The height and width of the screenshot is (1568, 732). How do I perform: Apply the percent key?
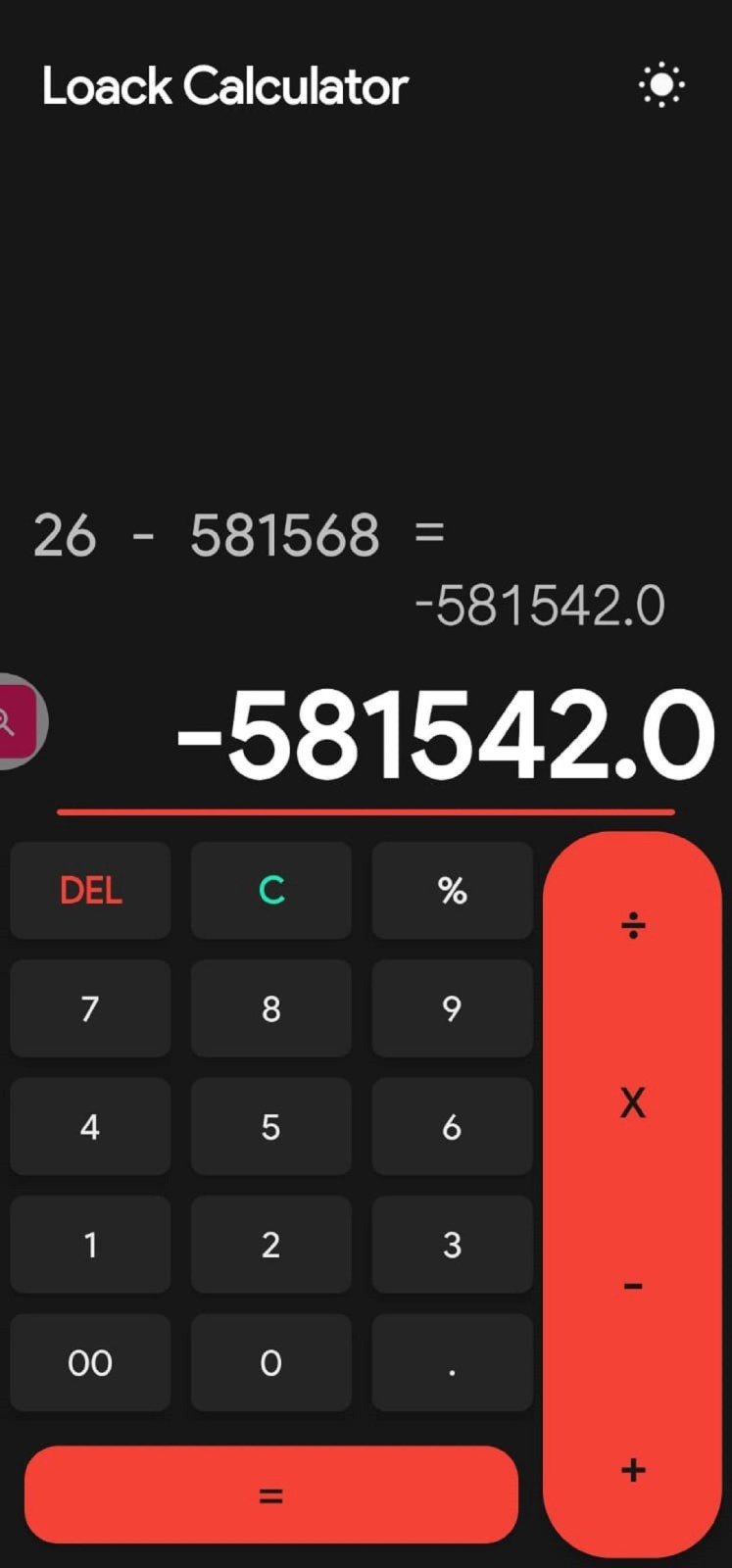[x=452, y=891]
